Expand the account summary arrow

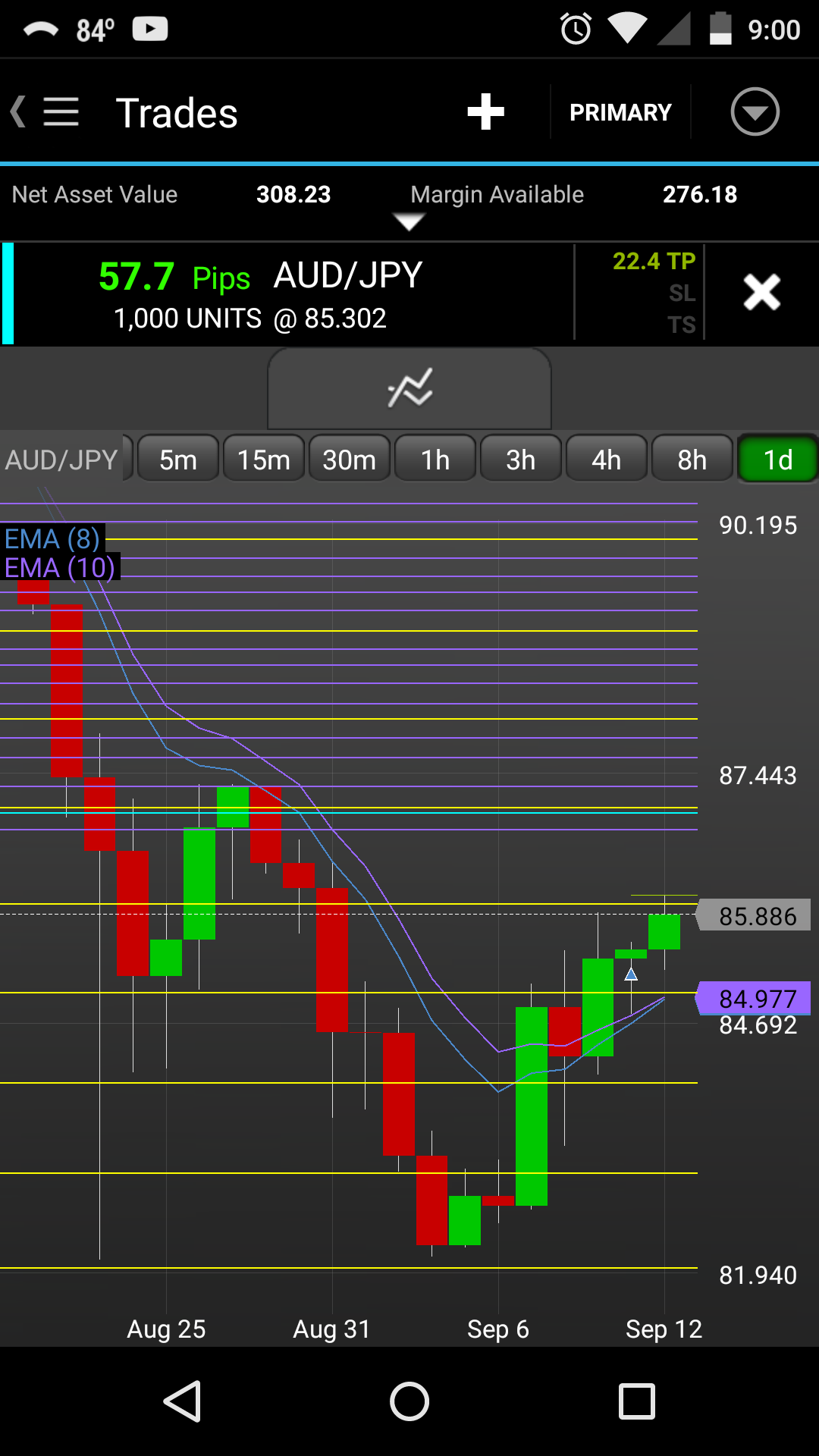(x=409, y=221)
